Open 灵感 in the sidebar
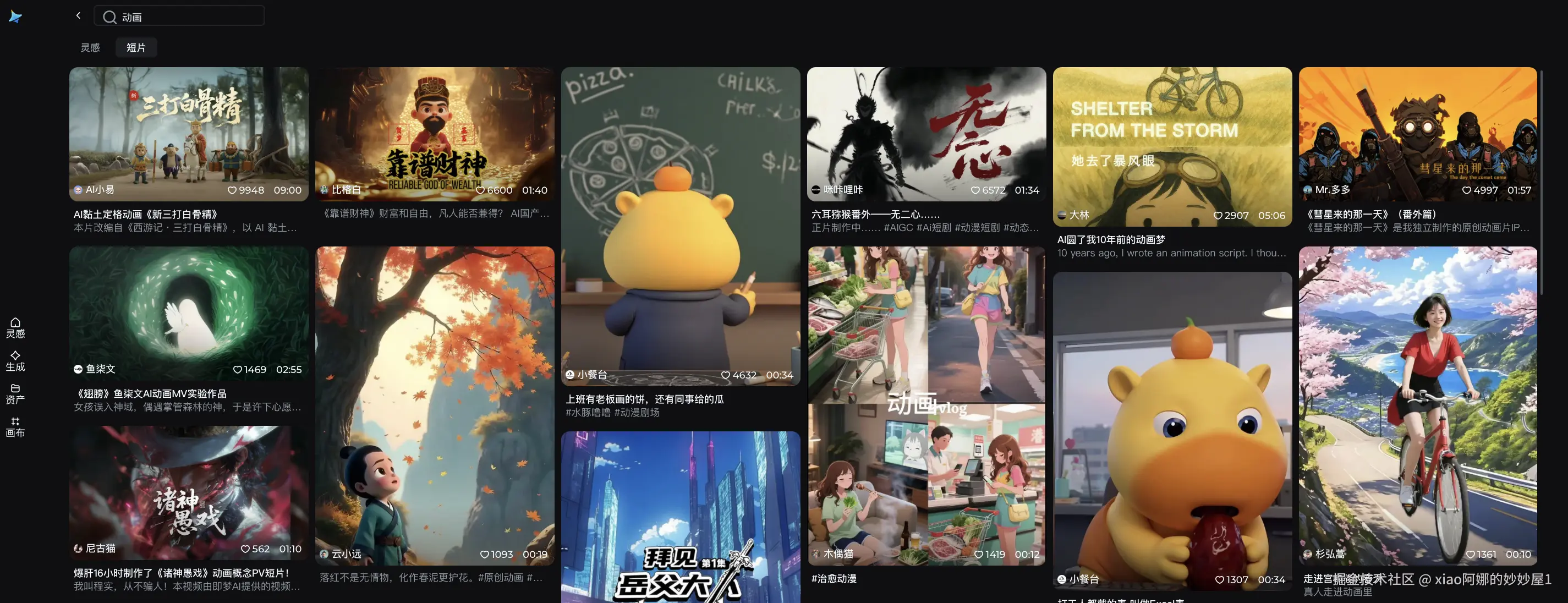Screen dimensions: 1568x603 coord(15,327)
